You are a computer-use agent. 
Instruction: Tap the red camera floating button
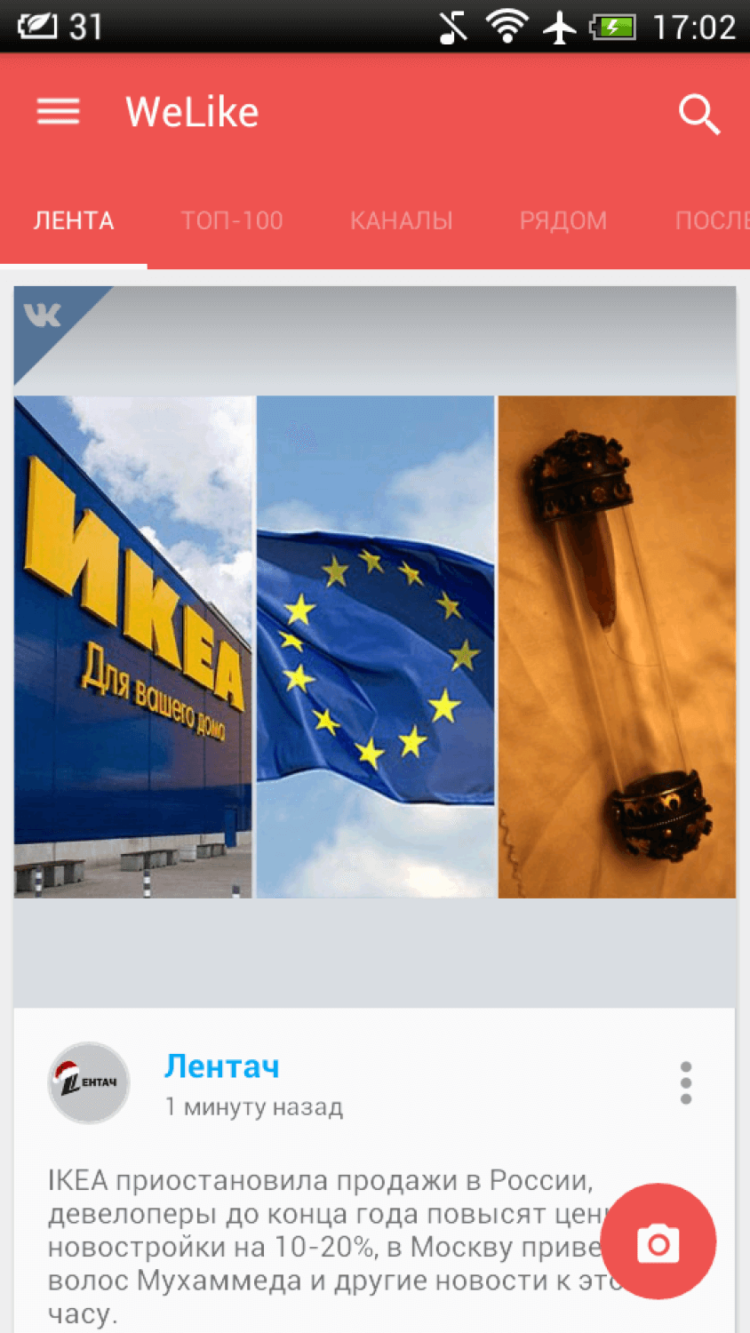point(658,1242)
